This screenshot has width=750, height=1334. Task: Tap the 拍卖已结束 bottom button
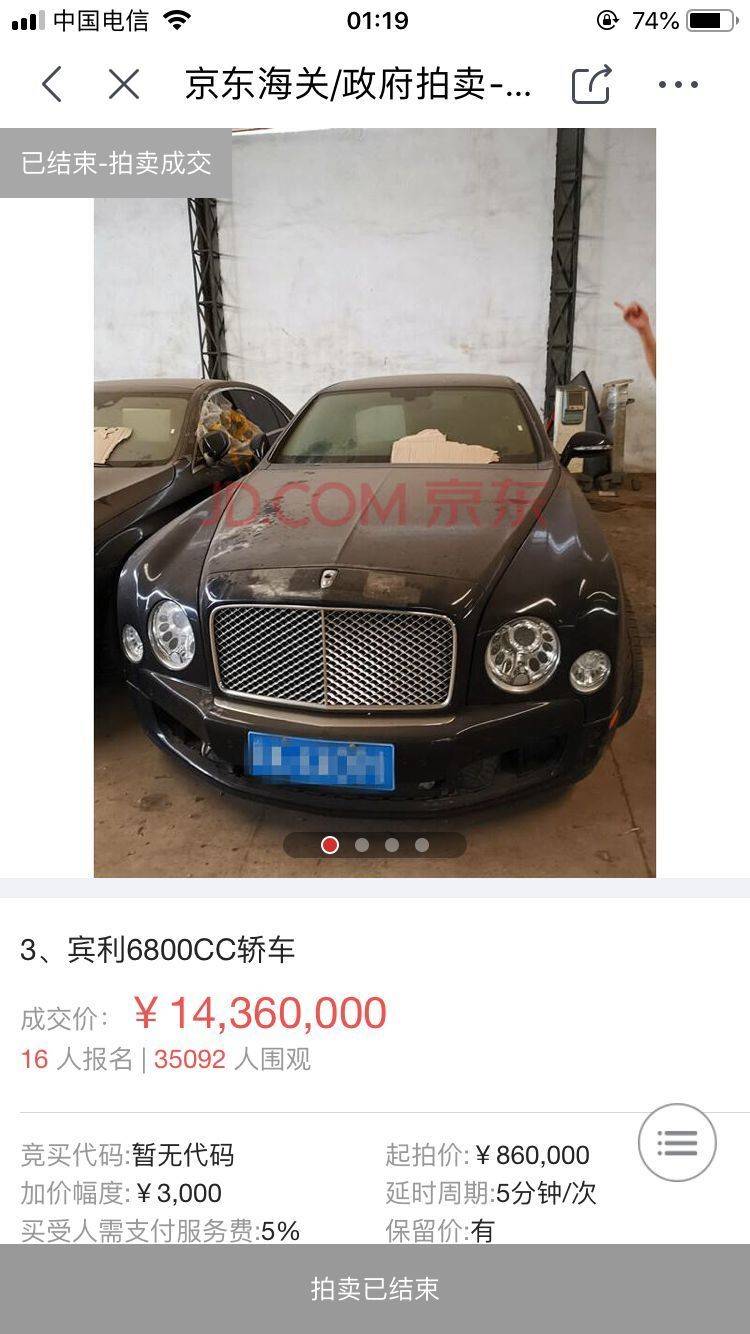375,1289
